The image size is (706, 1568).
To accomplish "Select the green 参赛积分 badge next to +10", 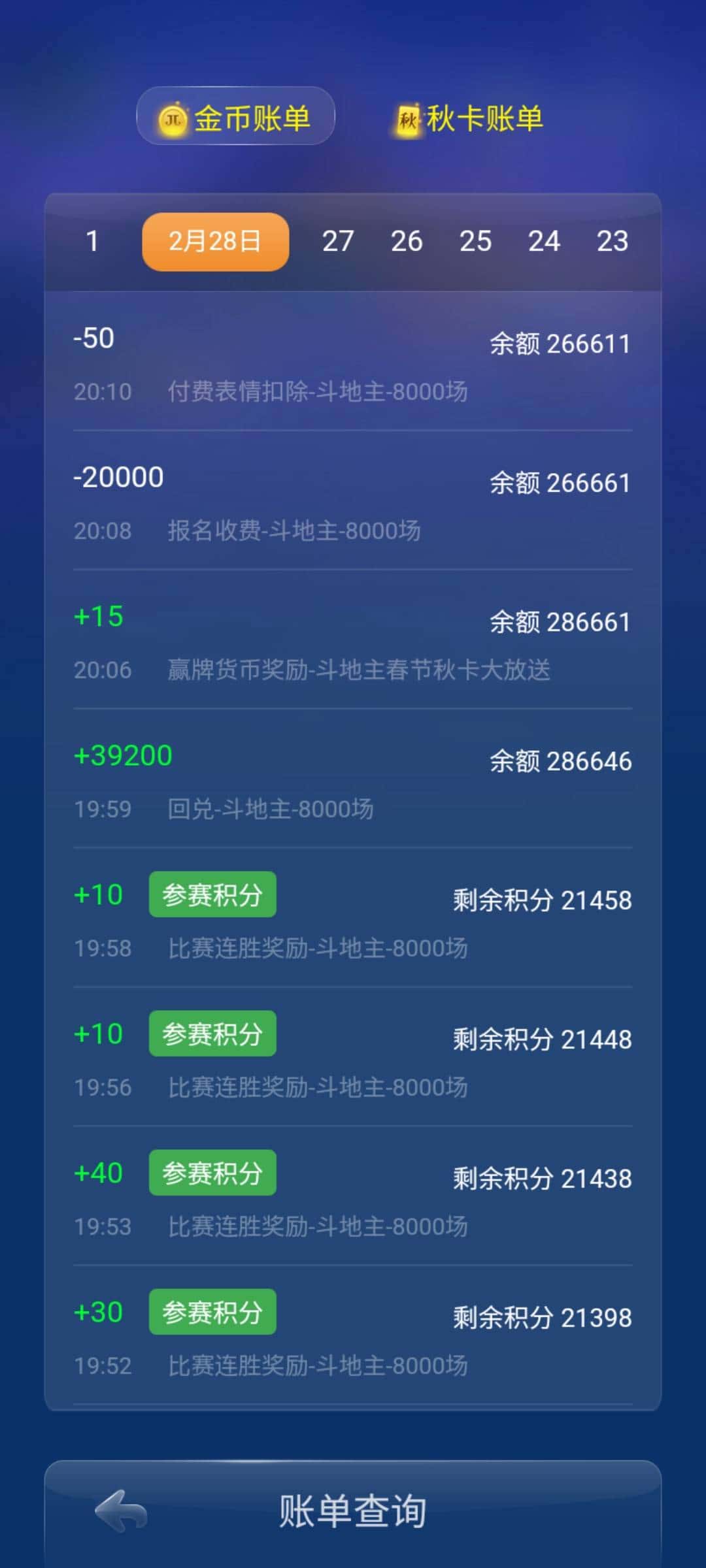I will point(212,894).
